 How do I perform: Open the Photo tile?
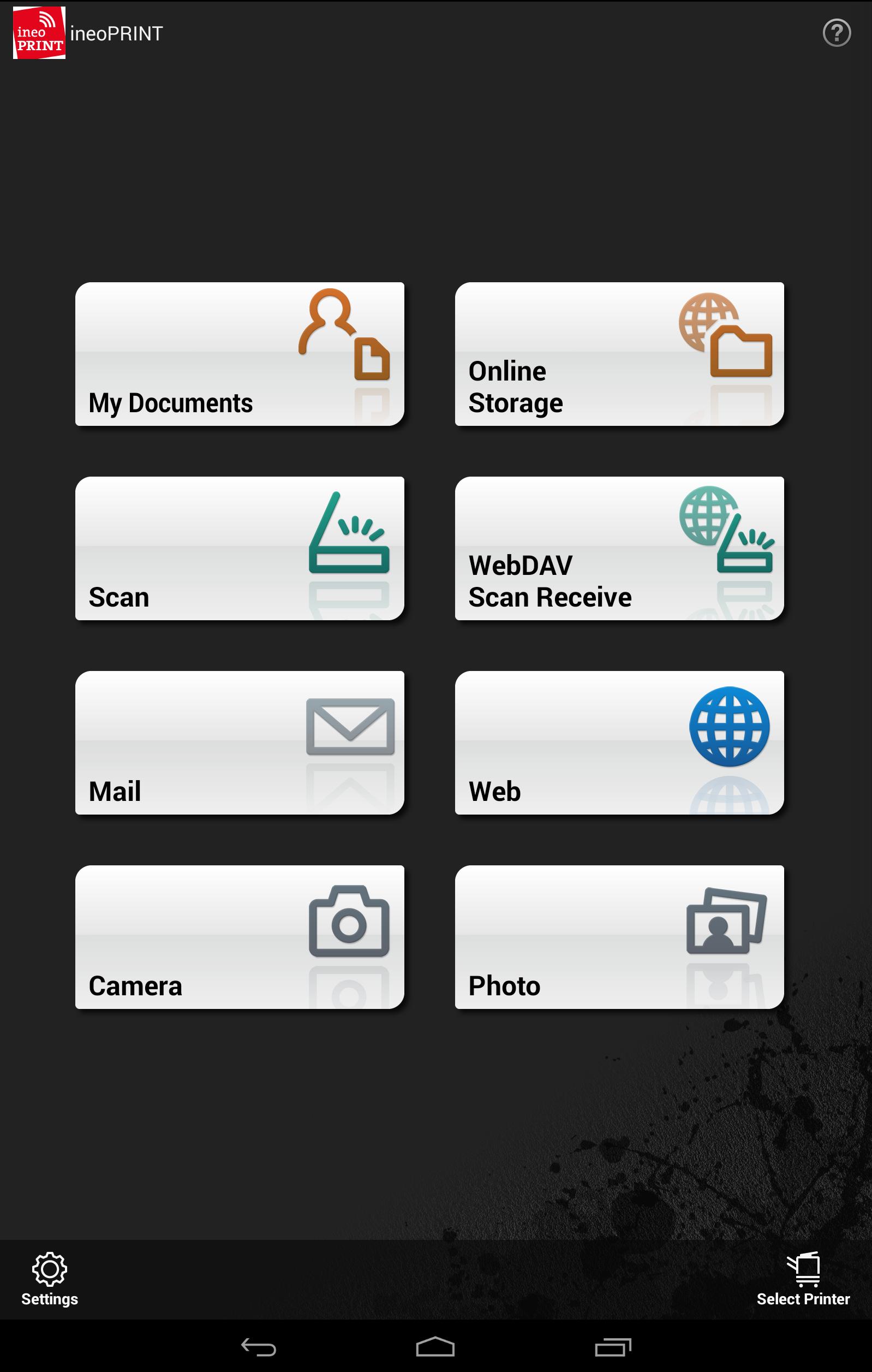[x=619, y=937]
